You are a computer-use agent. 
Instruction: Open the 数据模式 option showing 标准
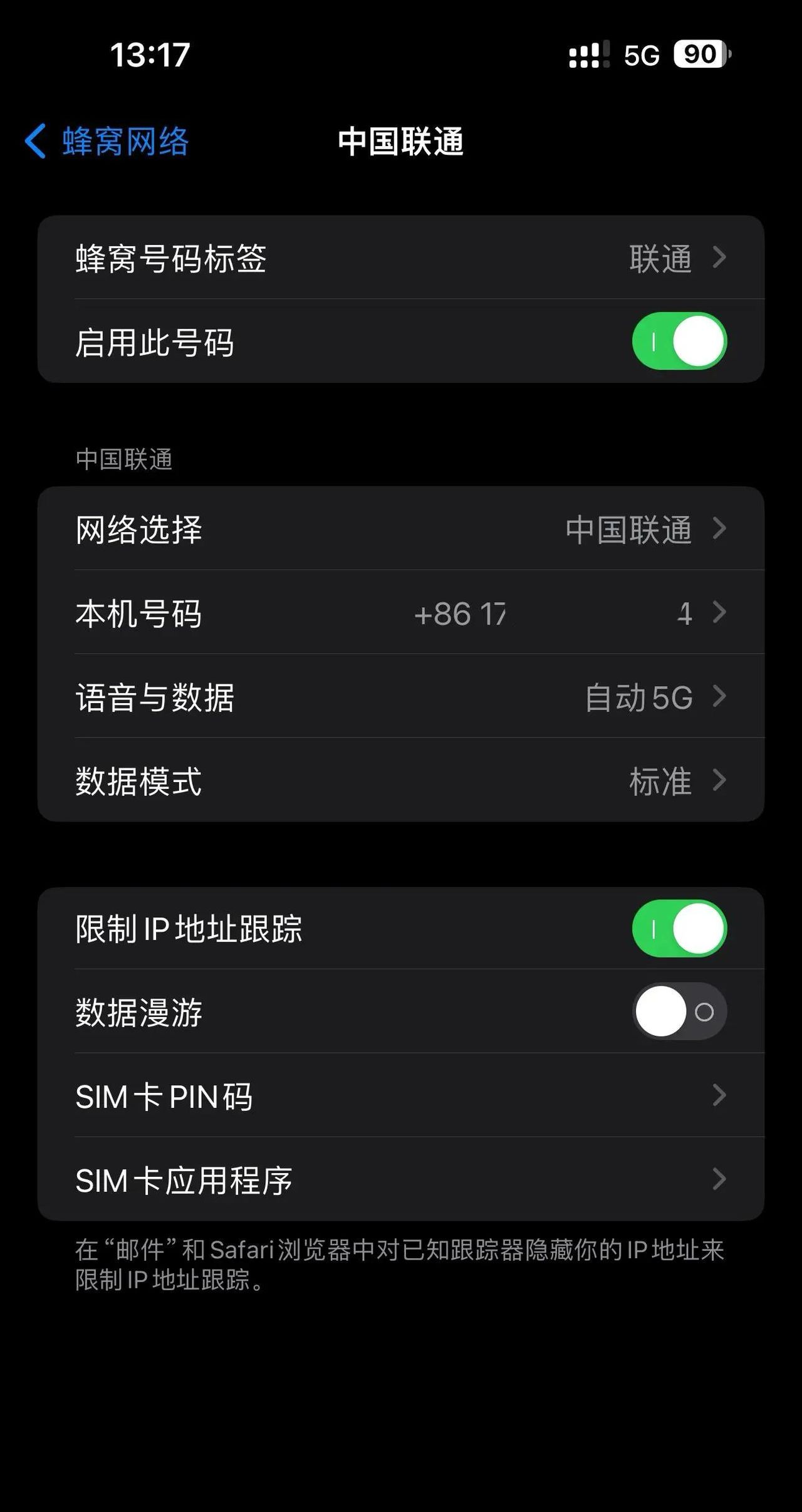click(x=401, y=780)
